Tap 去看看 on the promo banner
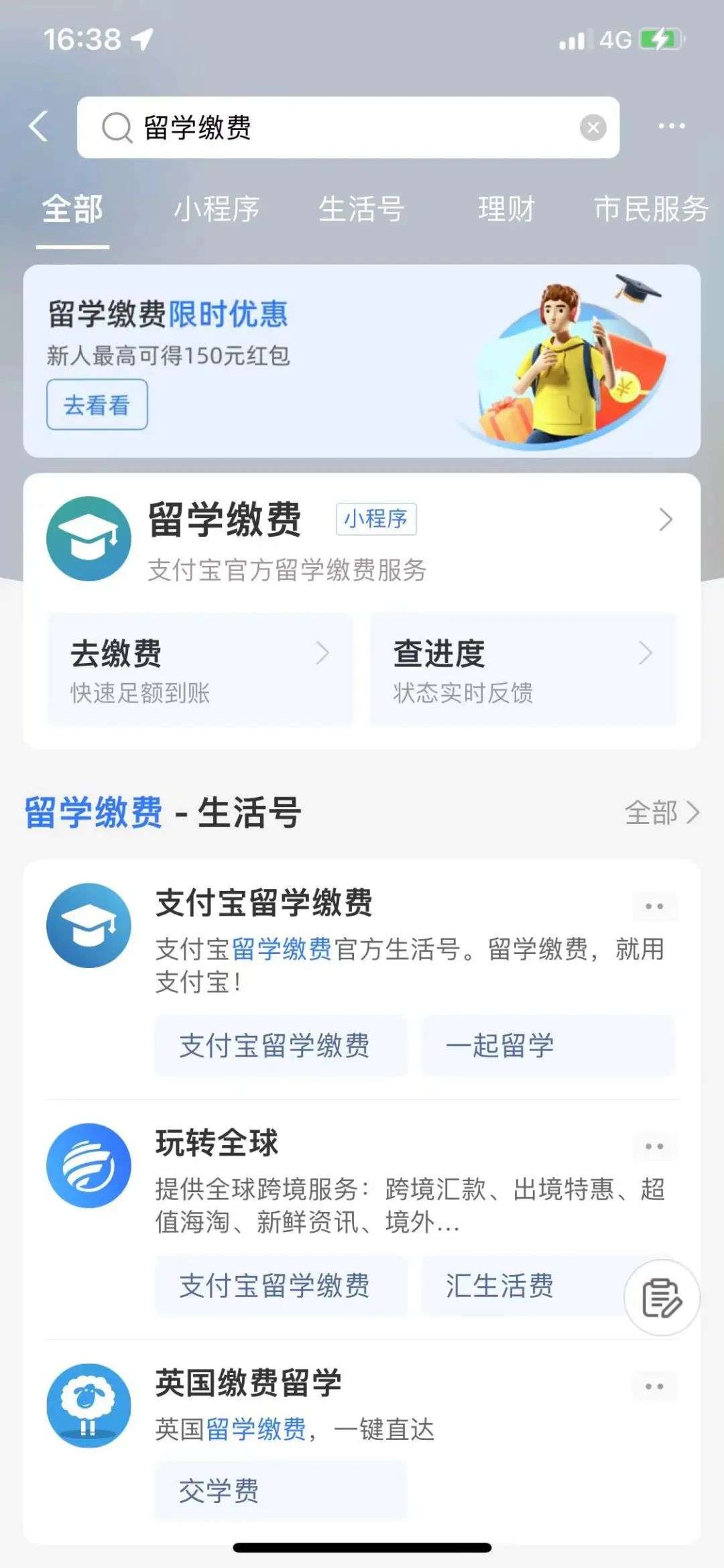Screen dimensions: 724x1568 coord(97,405)
